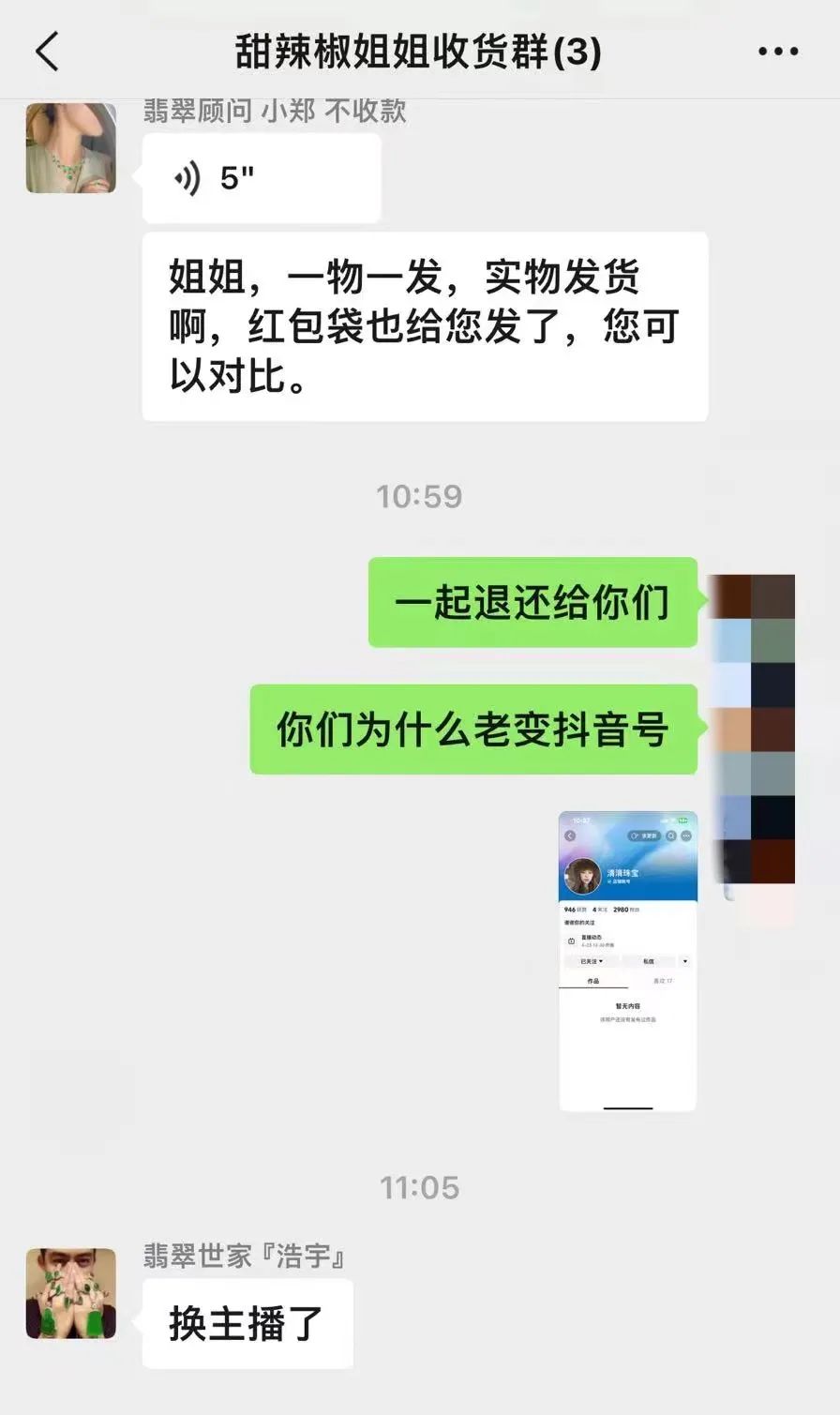Go back from the group chat
The image size is (840, 1415).
47,52
